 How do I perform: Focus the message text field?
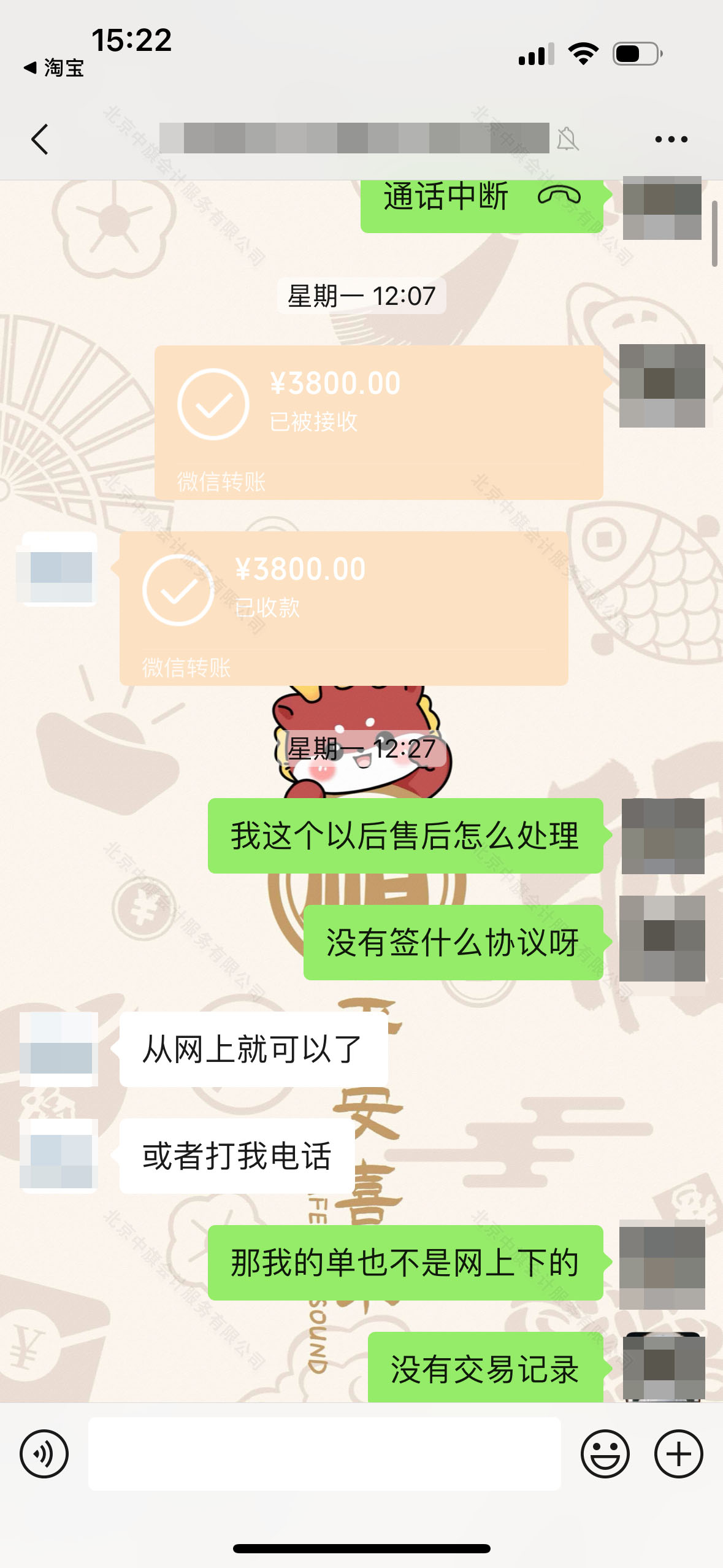[324, 1453]
